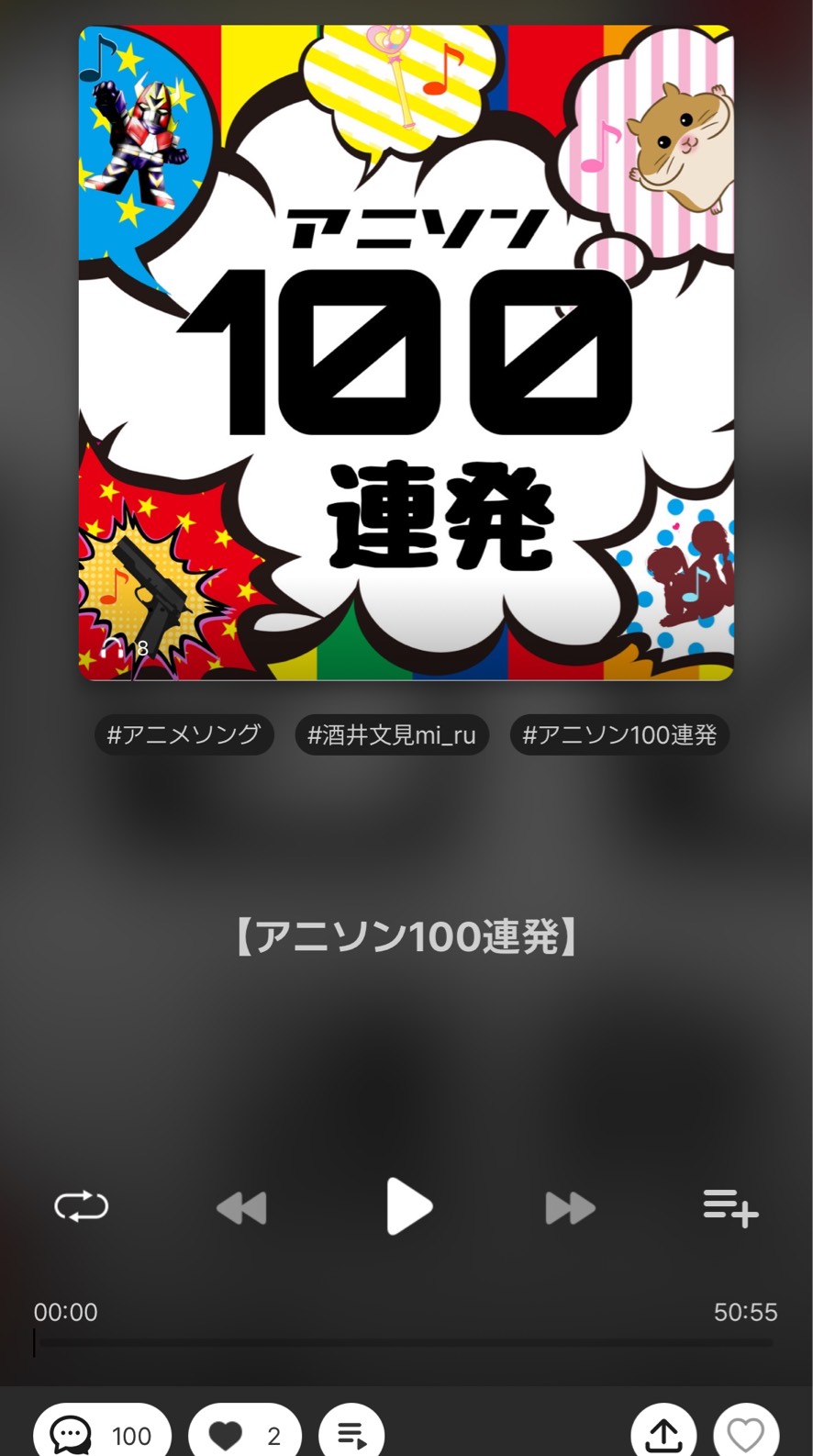Screen dimensions: 813x1456
Task: Open the #アニソン100連発 hashtag
Action: coord(619,734)
